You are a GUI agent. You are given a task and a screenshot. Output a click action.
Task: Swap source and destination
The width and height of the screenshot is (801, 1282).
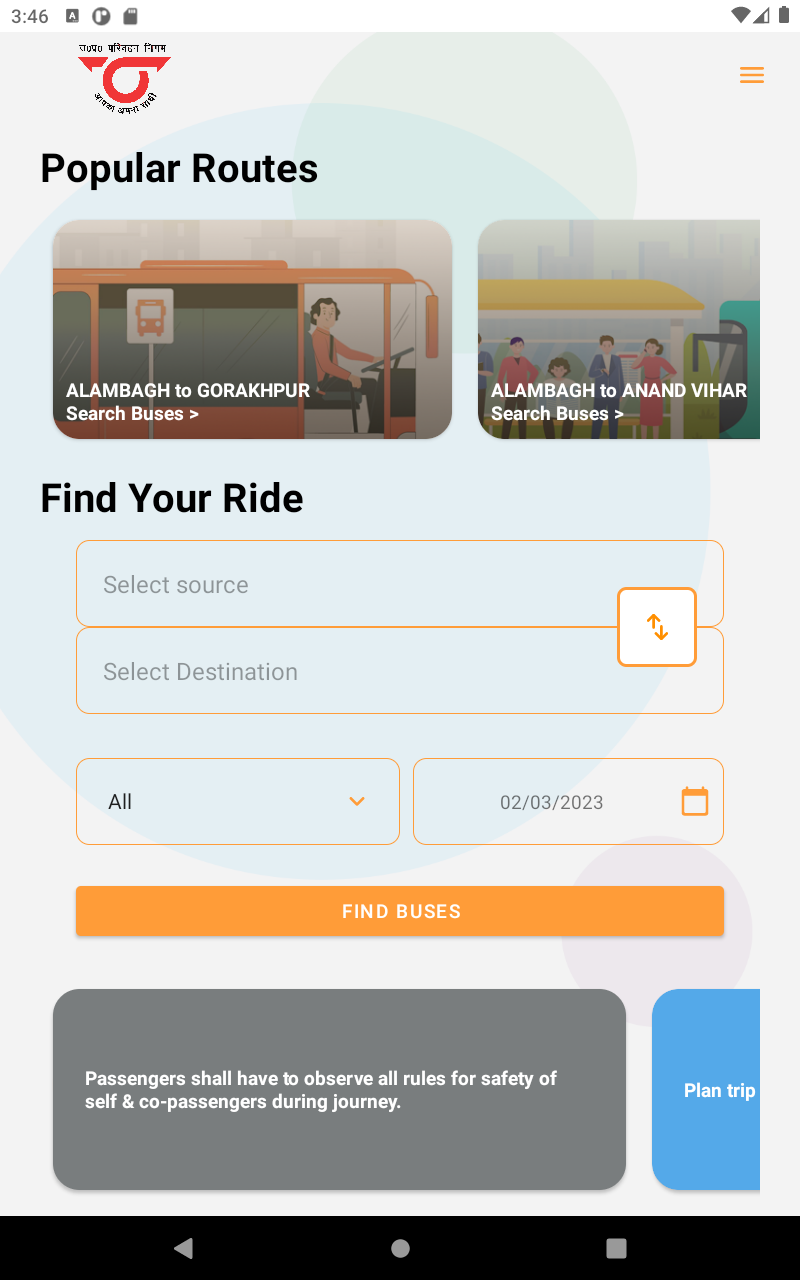pyautogui.click(x=657, y=627)
